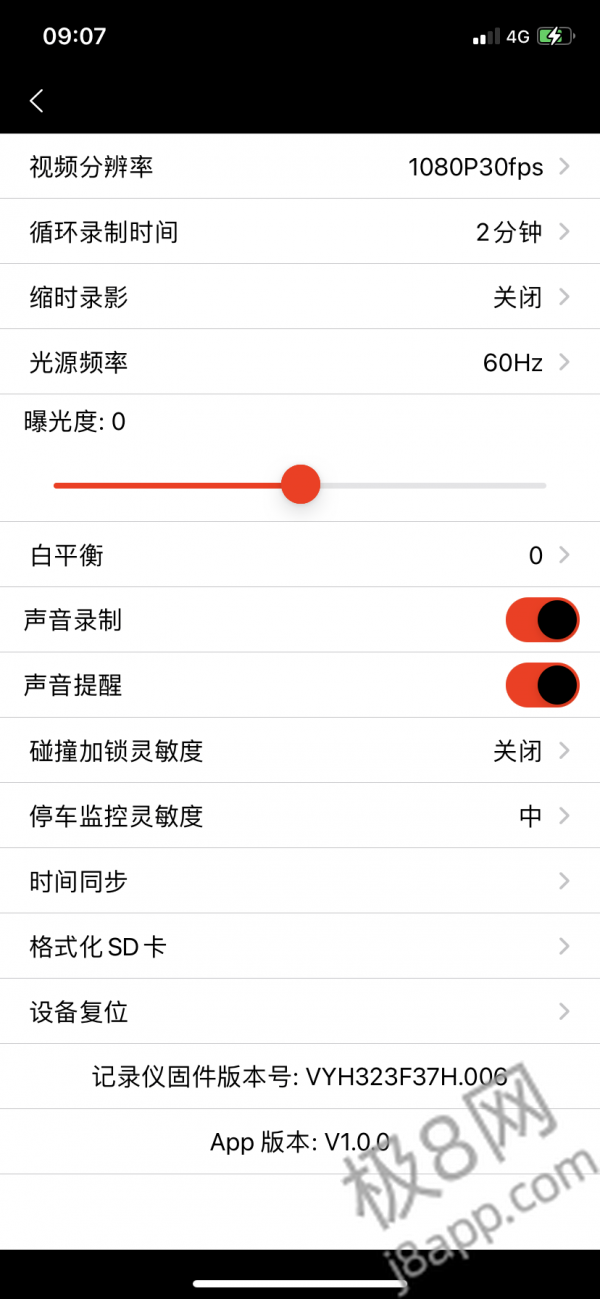This screenshot has width=600, height=1299.
Task: Open the 缩时录影 option
Action: coord(300,297)
